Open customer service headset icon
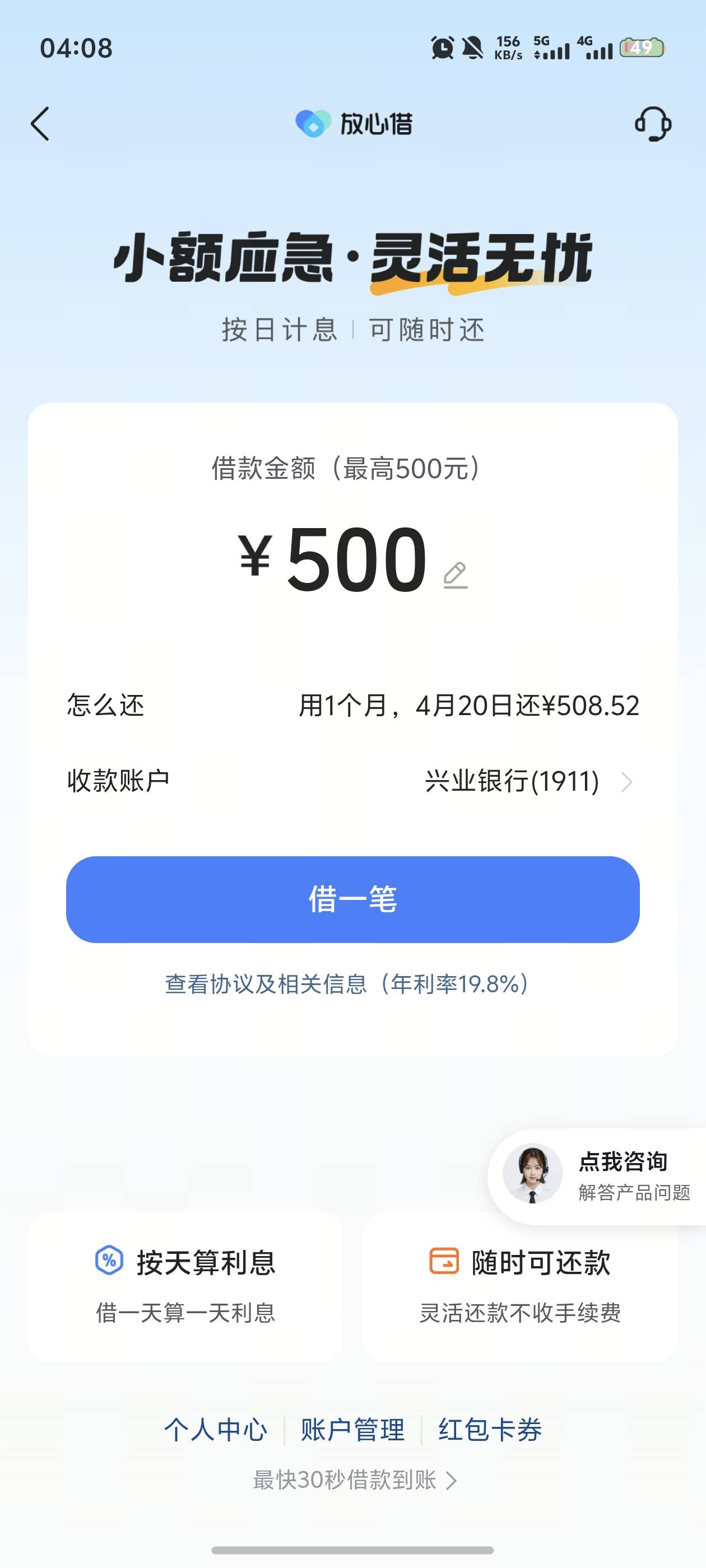The height and width of the screenshot is (1568, 706). [x=653, y=124]
